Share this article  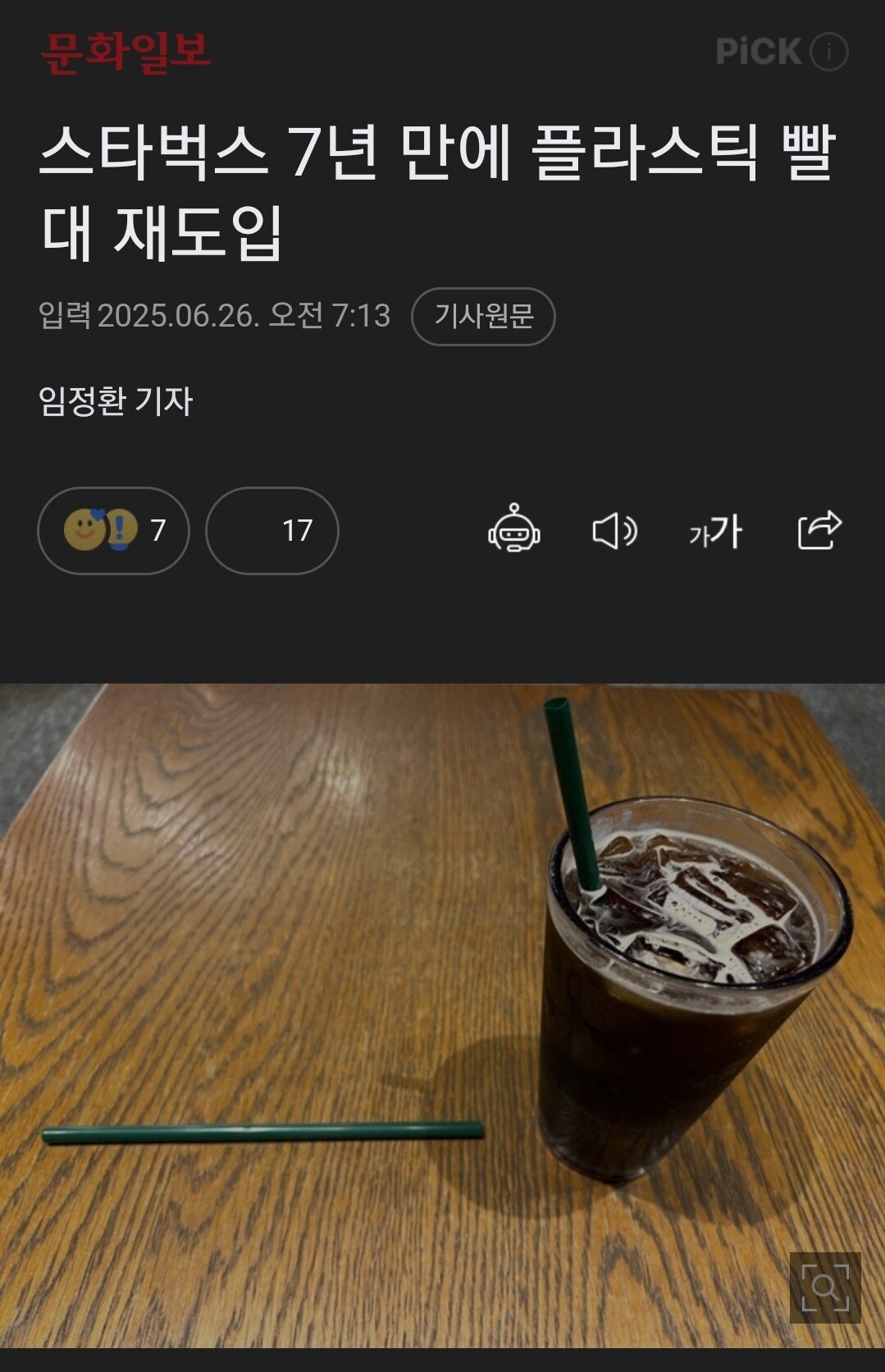pos(819,530)
